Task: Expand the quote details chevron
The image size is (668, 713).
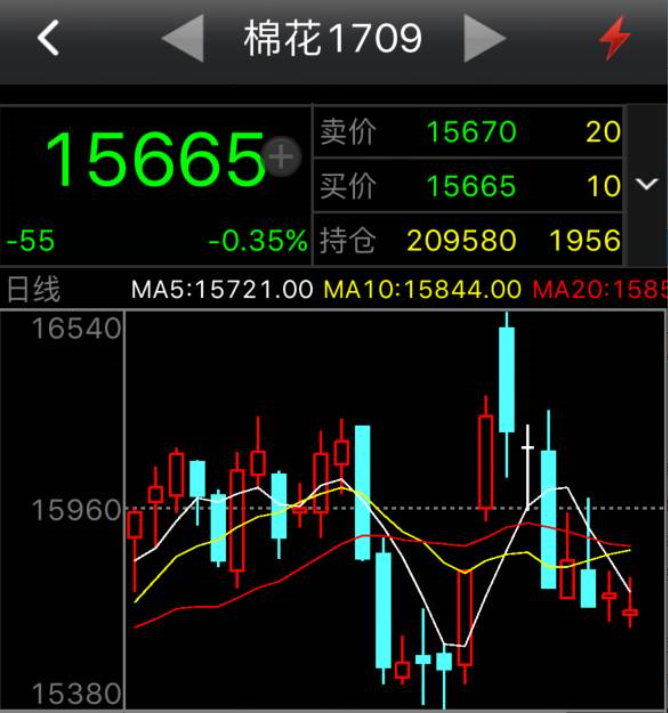Action: [645, 185]
